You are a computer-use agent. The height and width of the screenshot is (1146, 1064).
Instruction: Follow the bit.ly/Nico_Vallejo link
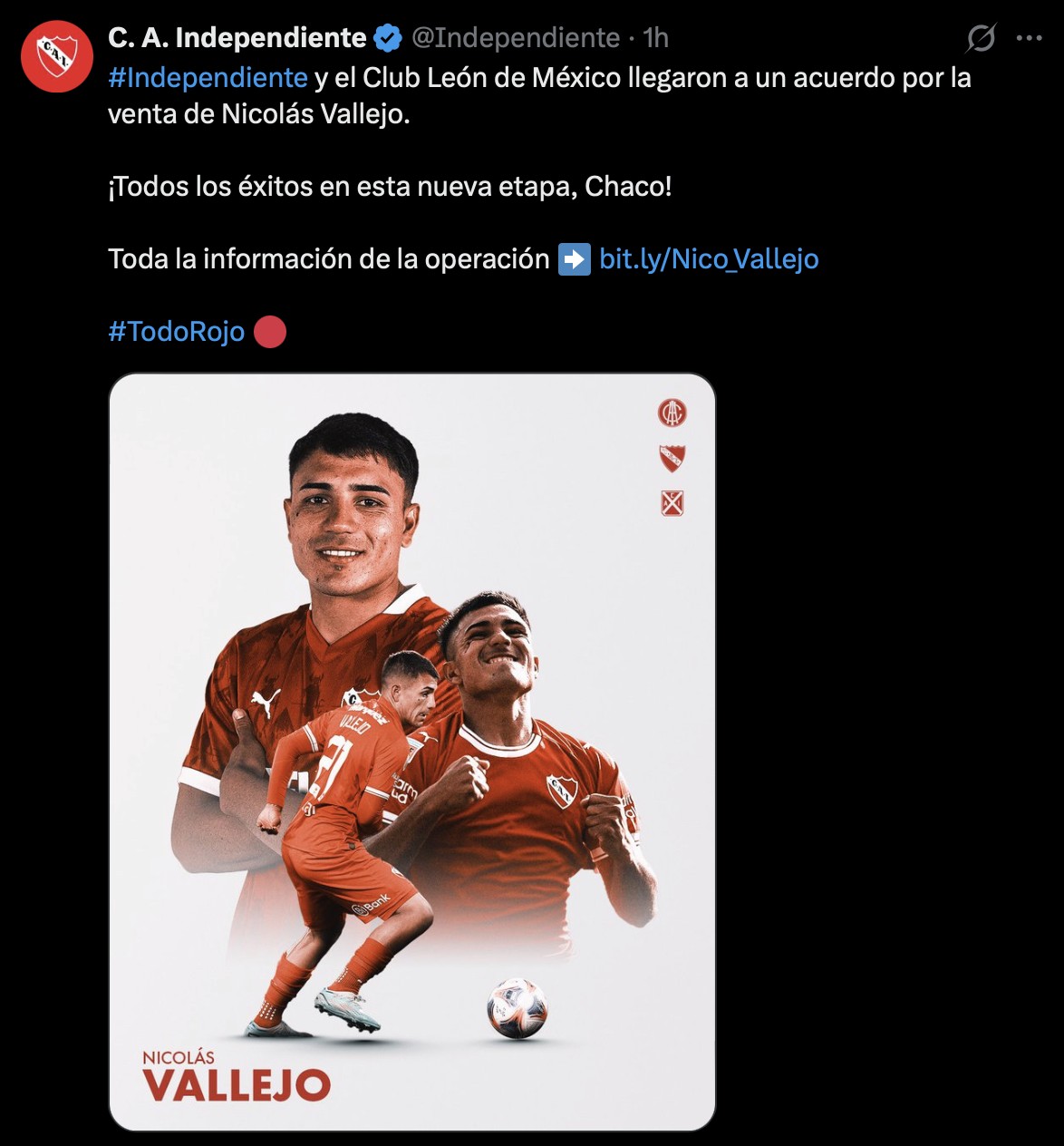tap(709, 259)
